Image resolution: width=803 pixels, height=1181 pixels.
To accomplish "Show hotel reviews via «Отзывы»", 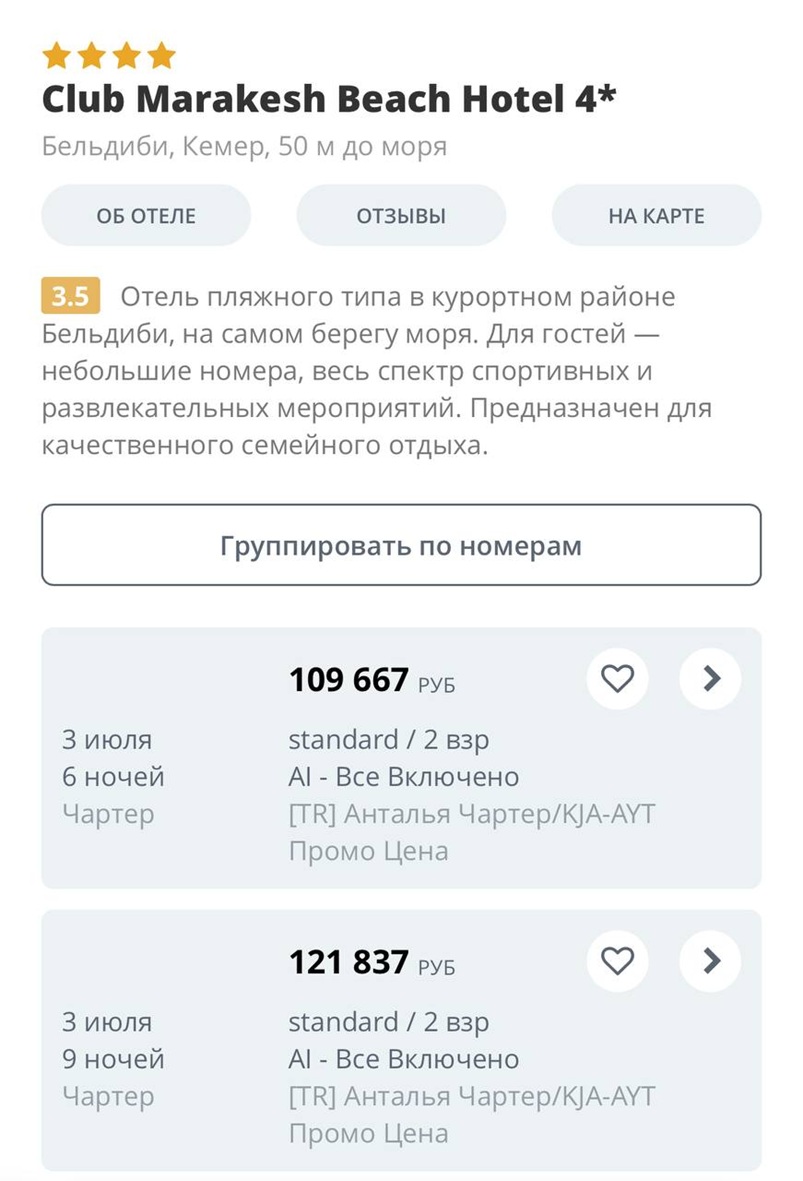I will tap(401, 216).
